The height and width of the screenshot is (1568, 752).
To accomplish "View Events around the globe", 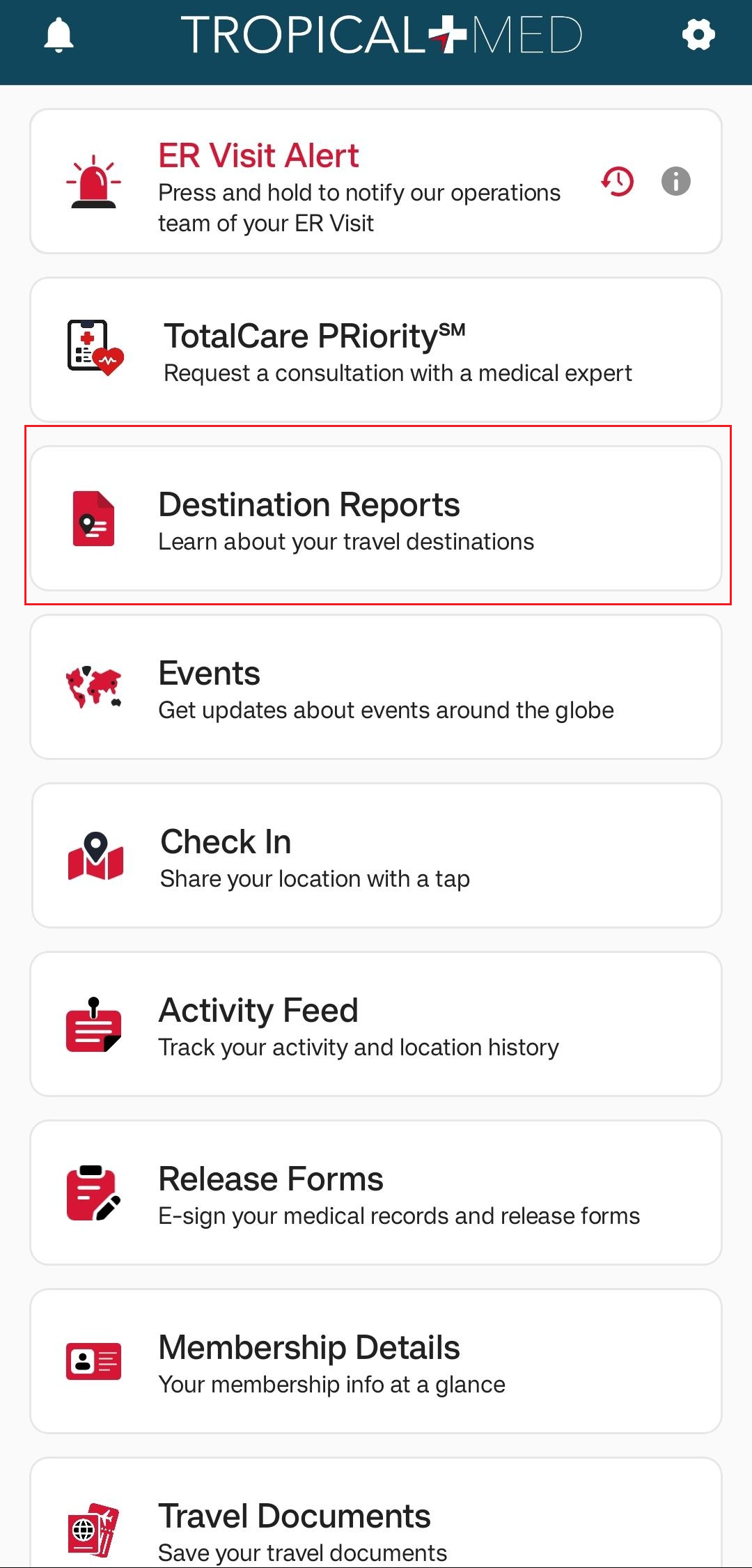I will [376, 688].
